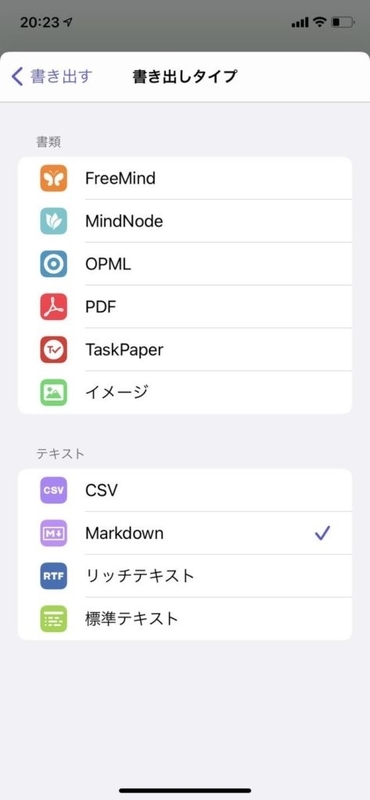Viewport: 370px width, 800px height.
Task: Choose PDF as export format
Action: (x=185, y=307)
